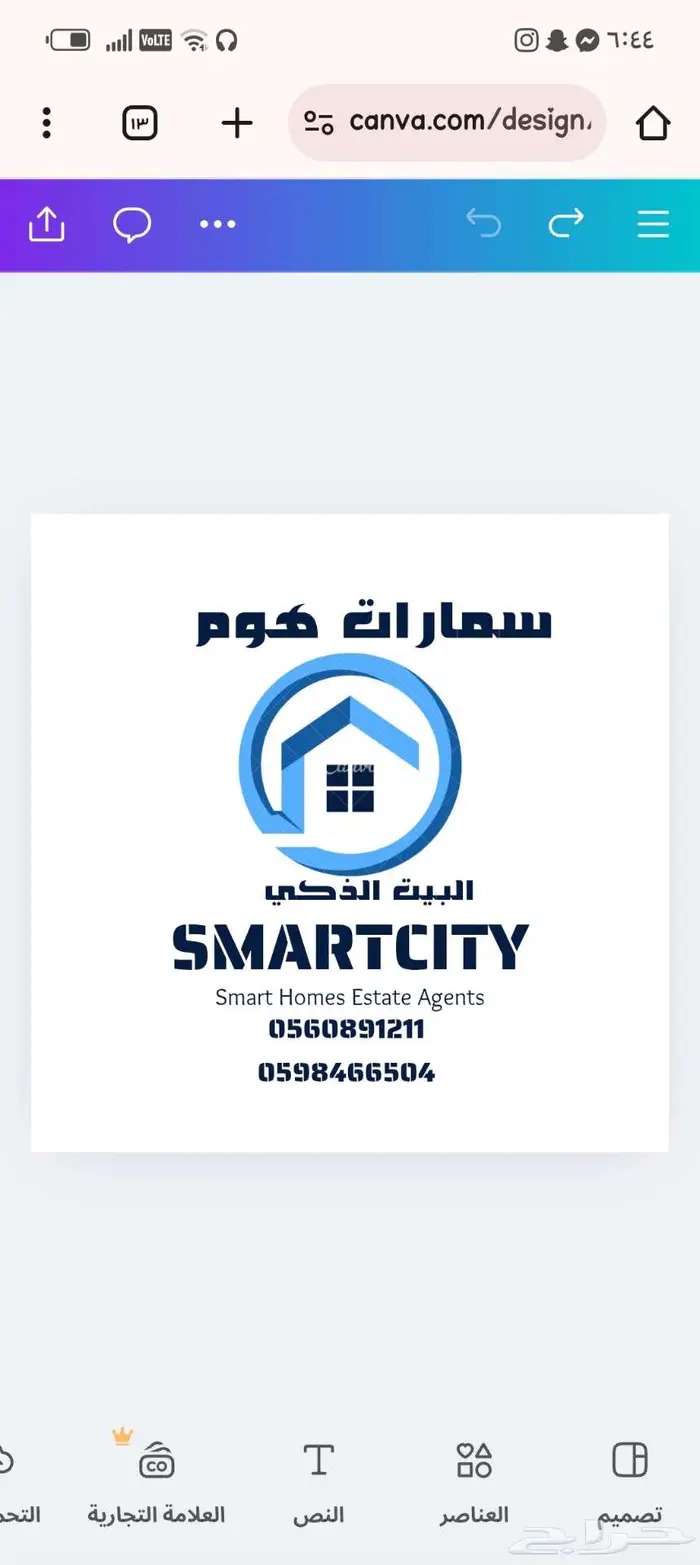Open the browser three-dot menu

[46, 123]
